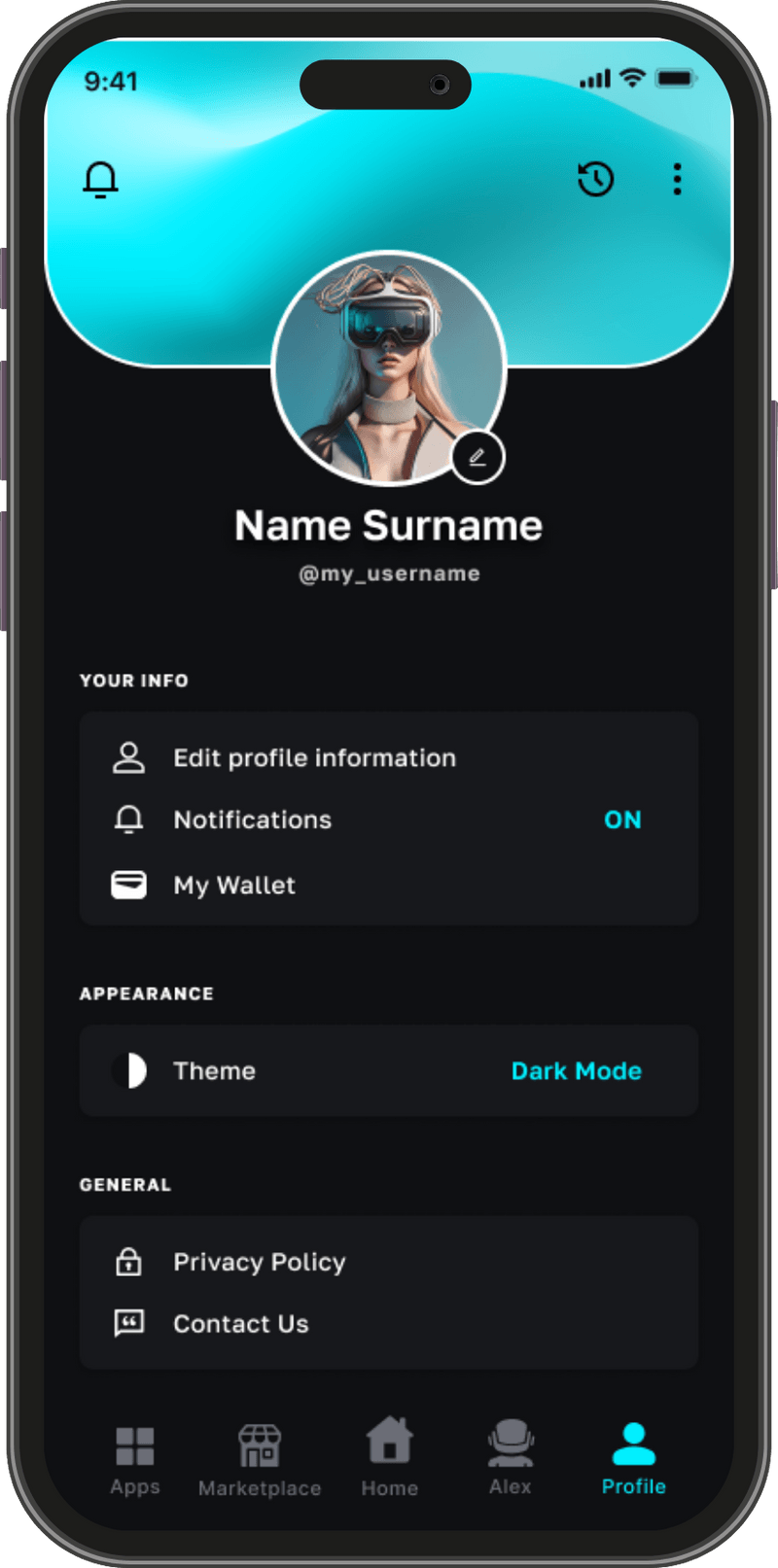Tap the pencil icon to edit avatar
This screenshot has height=1568, width=778.
point(477,457)
